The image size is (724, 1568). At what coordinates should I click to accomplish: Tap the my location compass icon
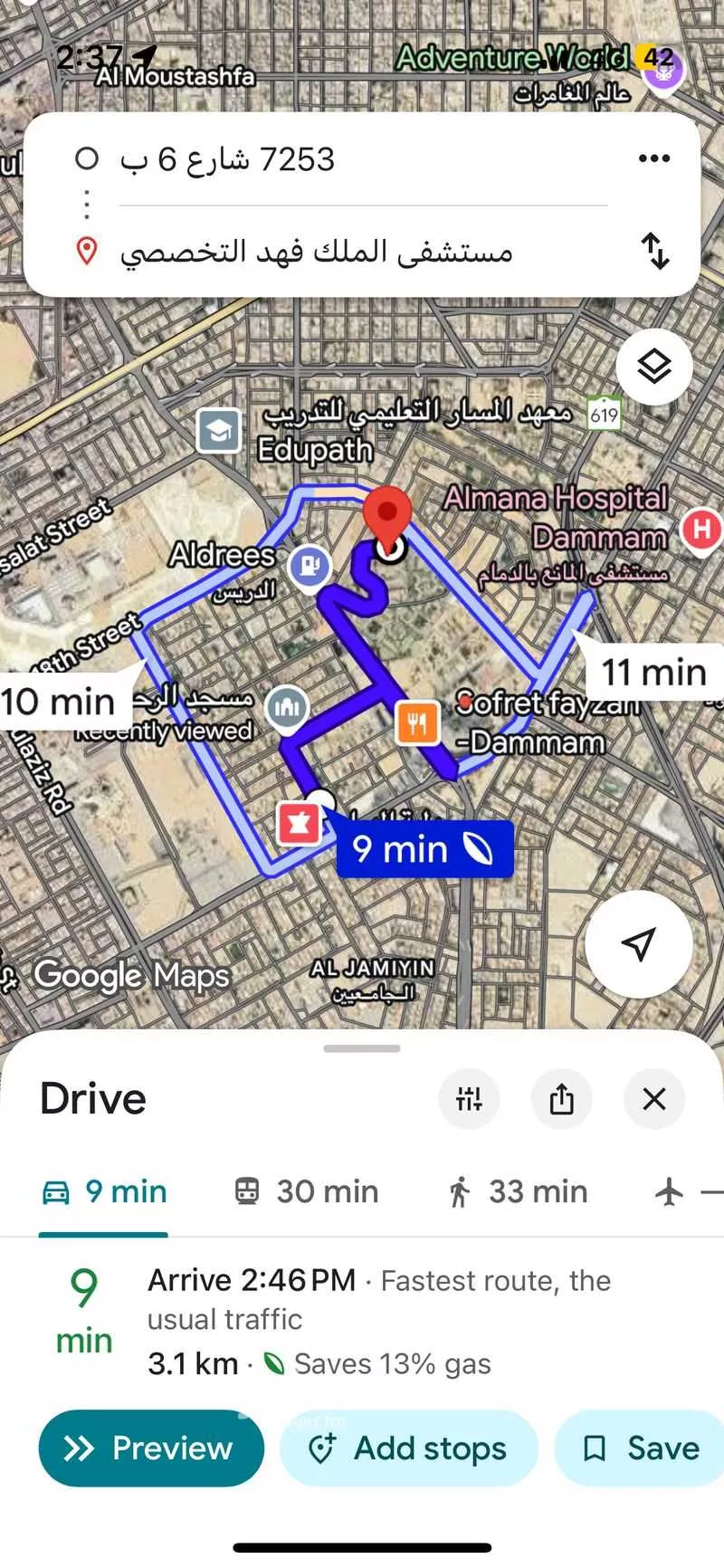click(639, 943)
